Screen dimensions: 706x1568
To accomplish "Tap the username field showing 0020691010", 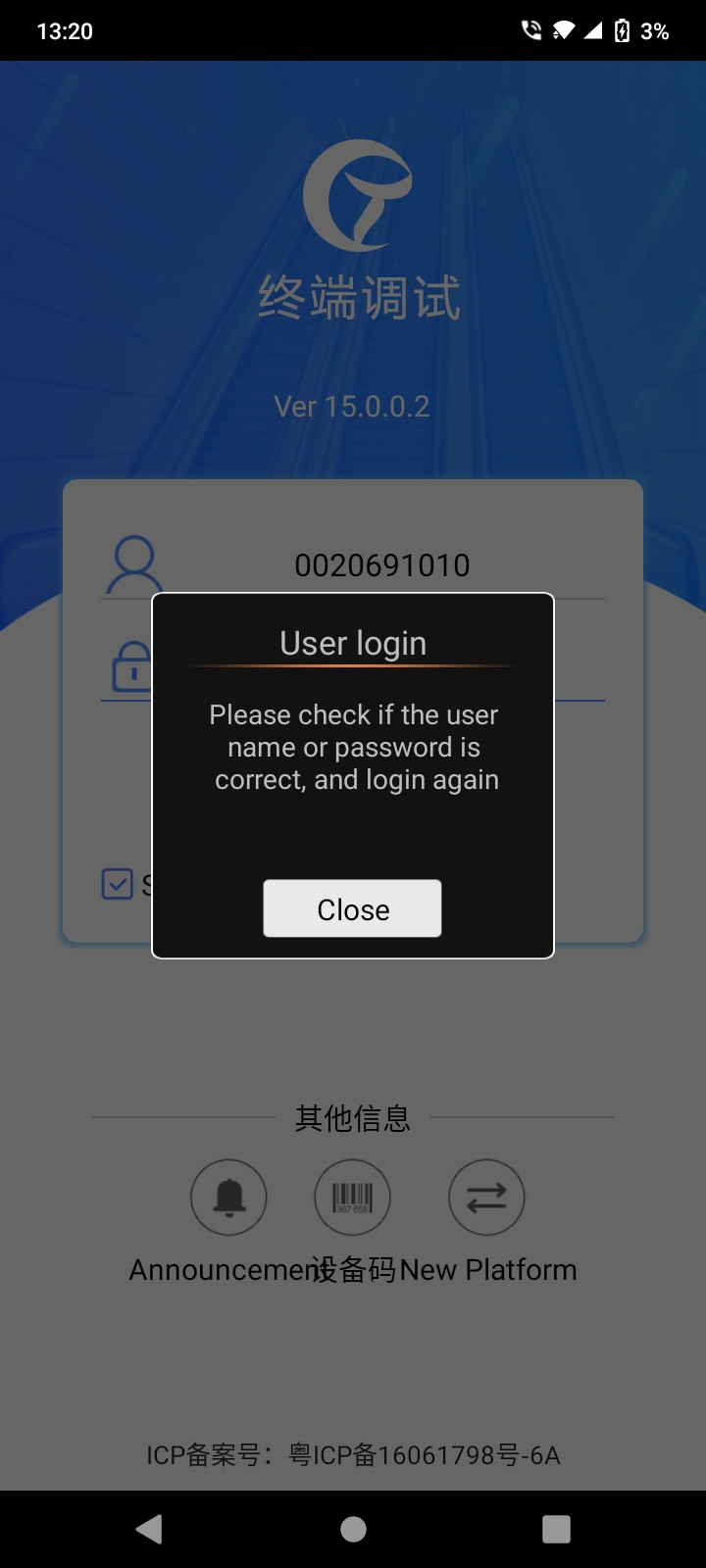I will pyautogui.click(x=382, y=565).
